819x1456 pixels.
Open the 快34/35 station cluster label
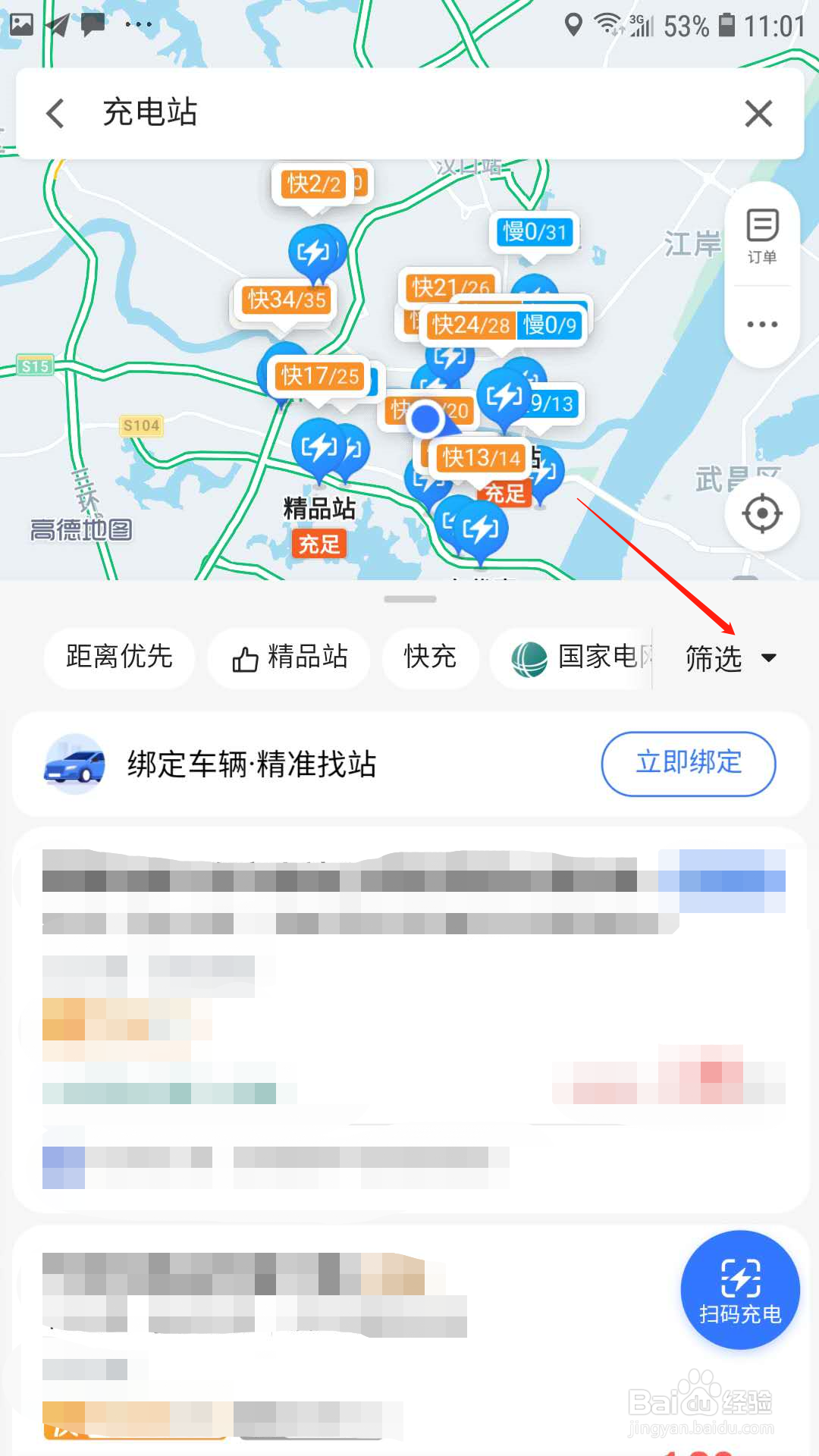pos(284,300)
